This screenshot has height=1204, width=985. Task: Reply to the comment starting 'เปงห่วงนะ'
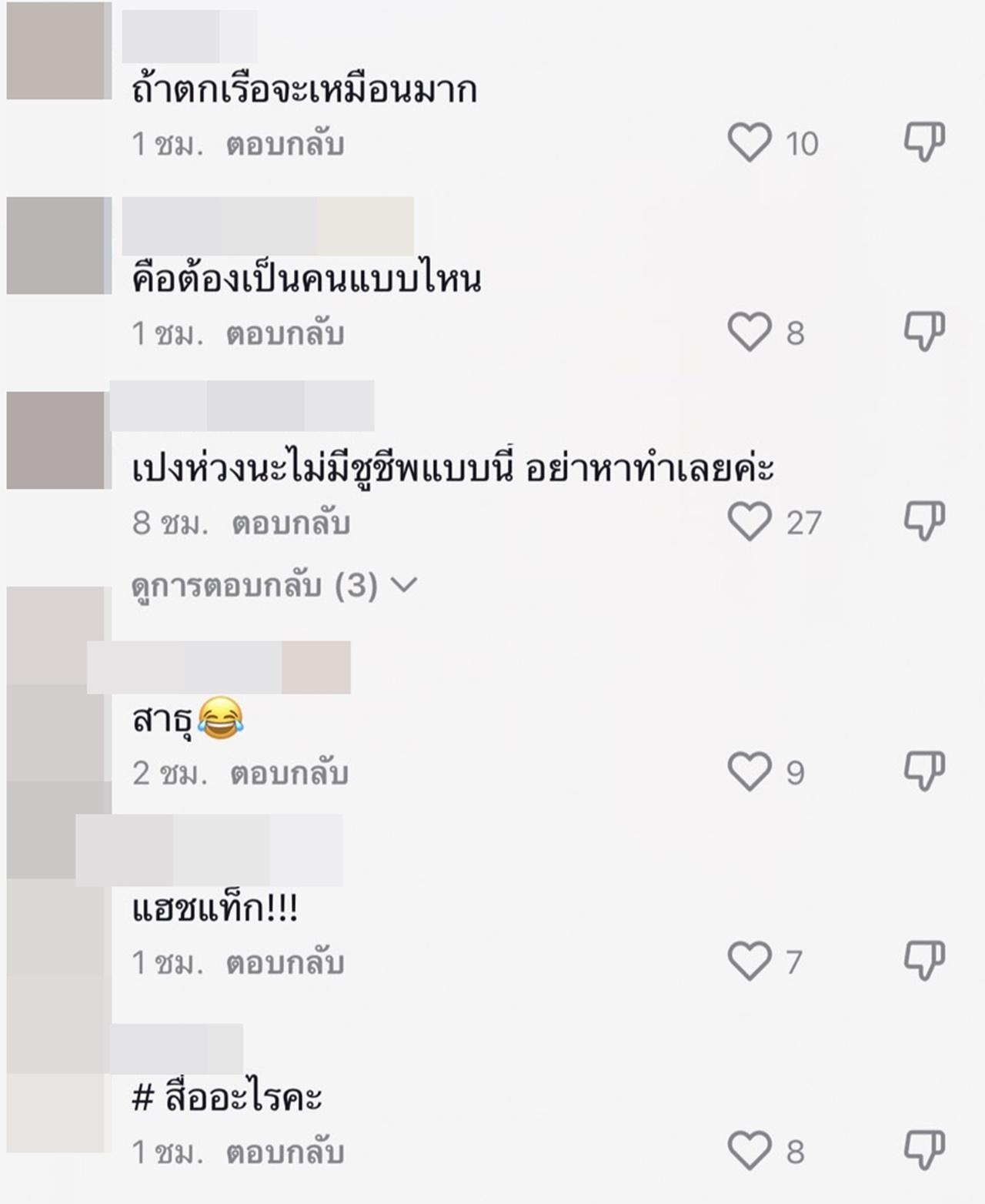[x=291, y=523]
